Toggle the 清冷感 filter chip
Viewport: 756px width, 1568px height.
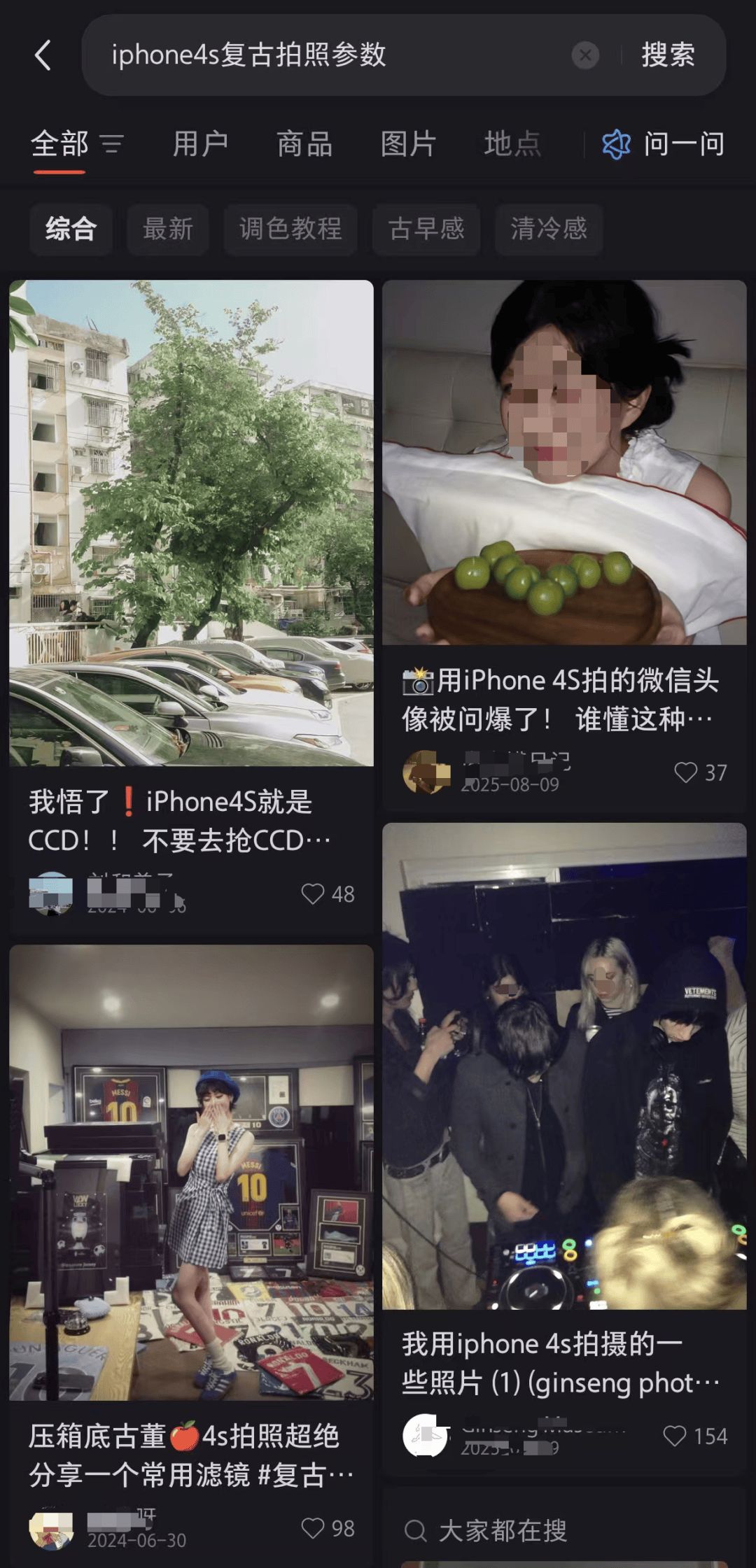coord(548,229)
